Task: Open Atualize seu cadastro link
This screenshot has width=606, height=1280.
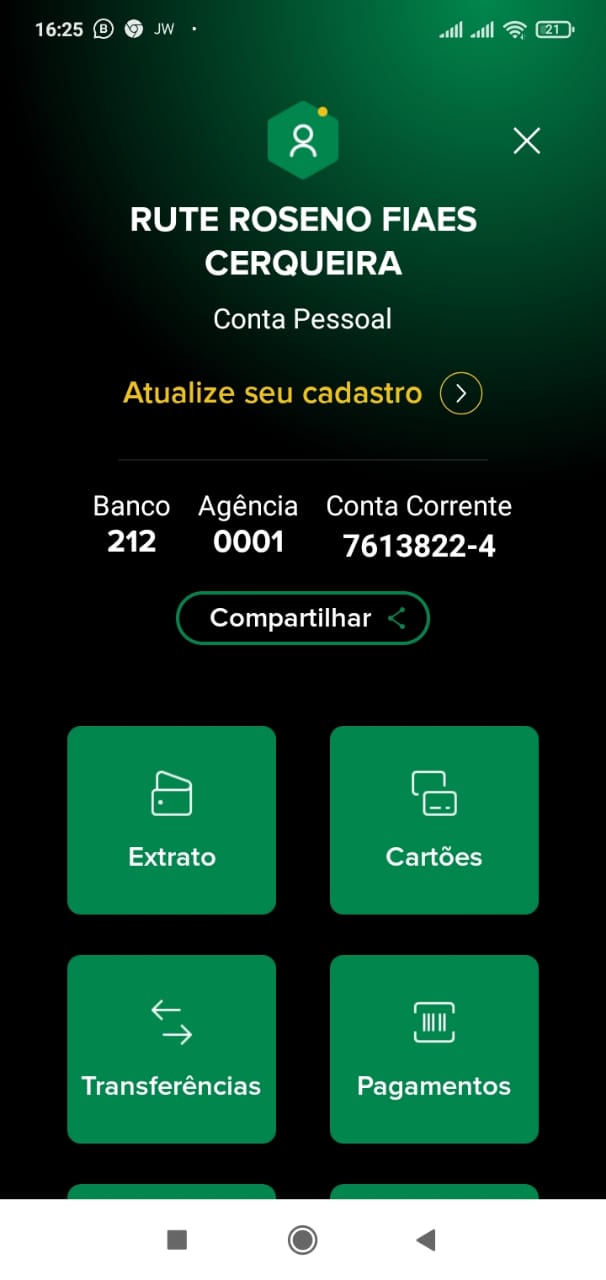Action: (x=302, y=393)
